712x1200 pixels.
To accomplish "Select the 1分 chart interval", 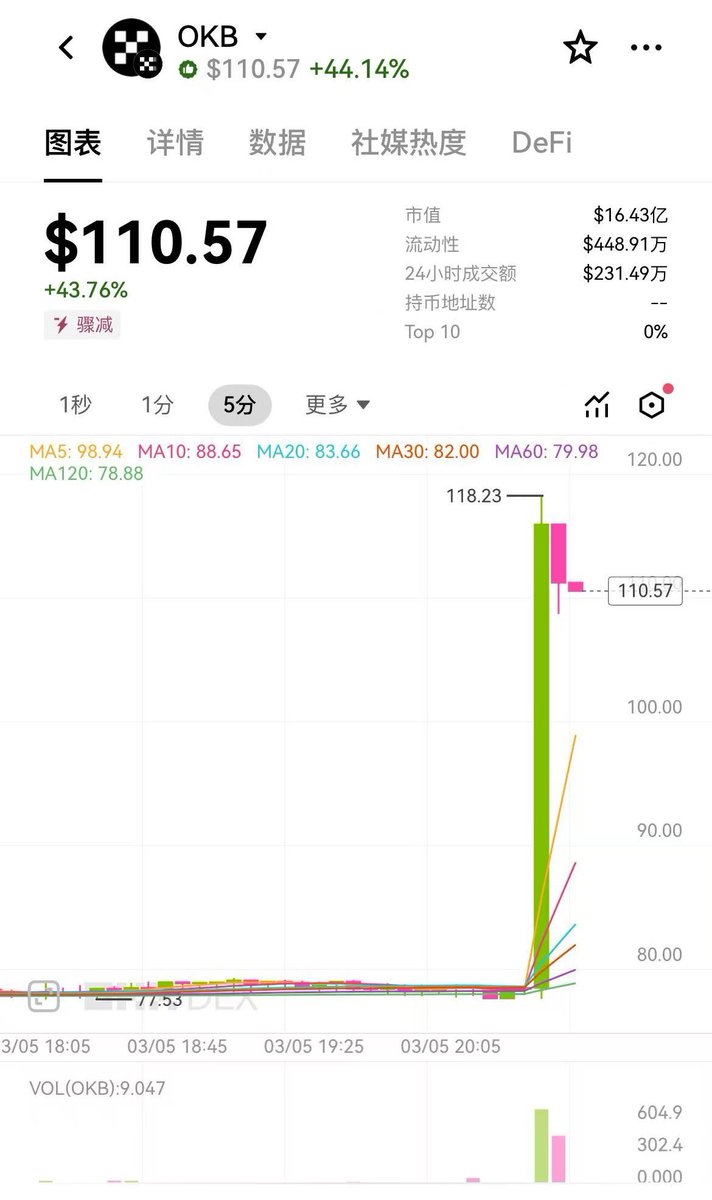I will (157, 405).
